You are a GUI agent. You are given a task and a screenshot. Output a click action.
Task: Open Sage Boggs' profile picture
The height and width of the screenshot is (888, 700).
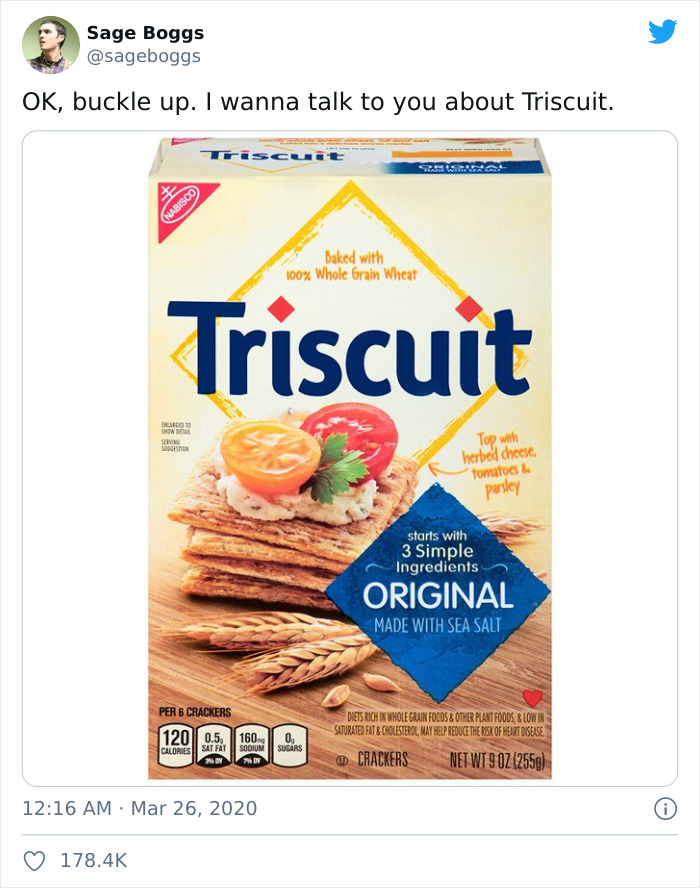tap(50, 45)
